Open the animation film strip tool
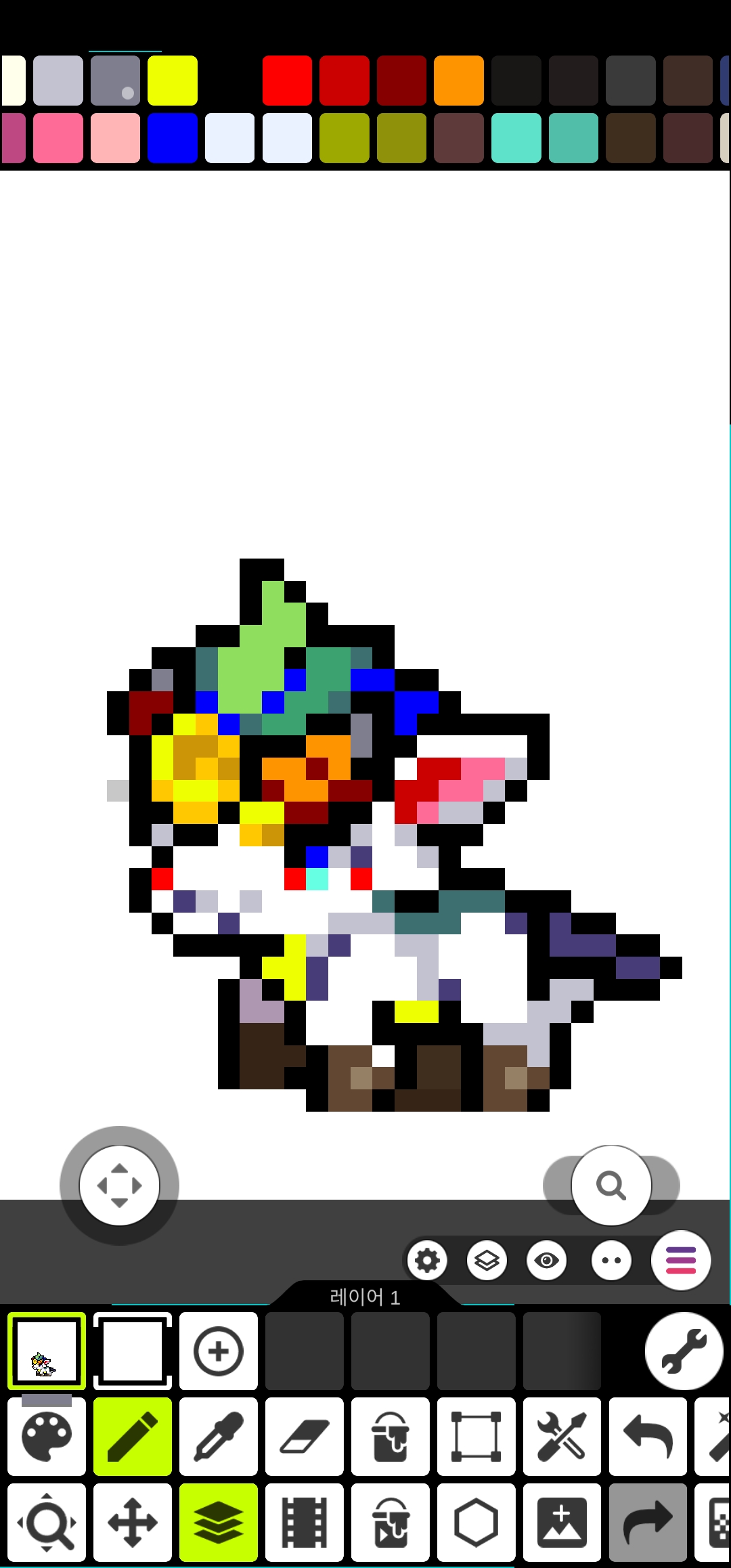Viewport: 731px width, 1568px height. (x=305, y=1523)
